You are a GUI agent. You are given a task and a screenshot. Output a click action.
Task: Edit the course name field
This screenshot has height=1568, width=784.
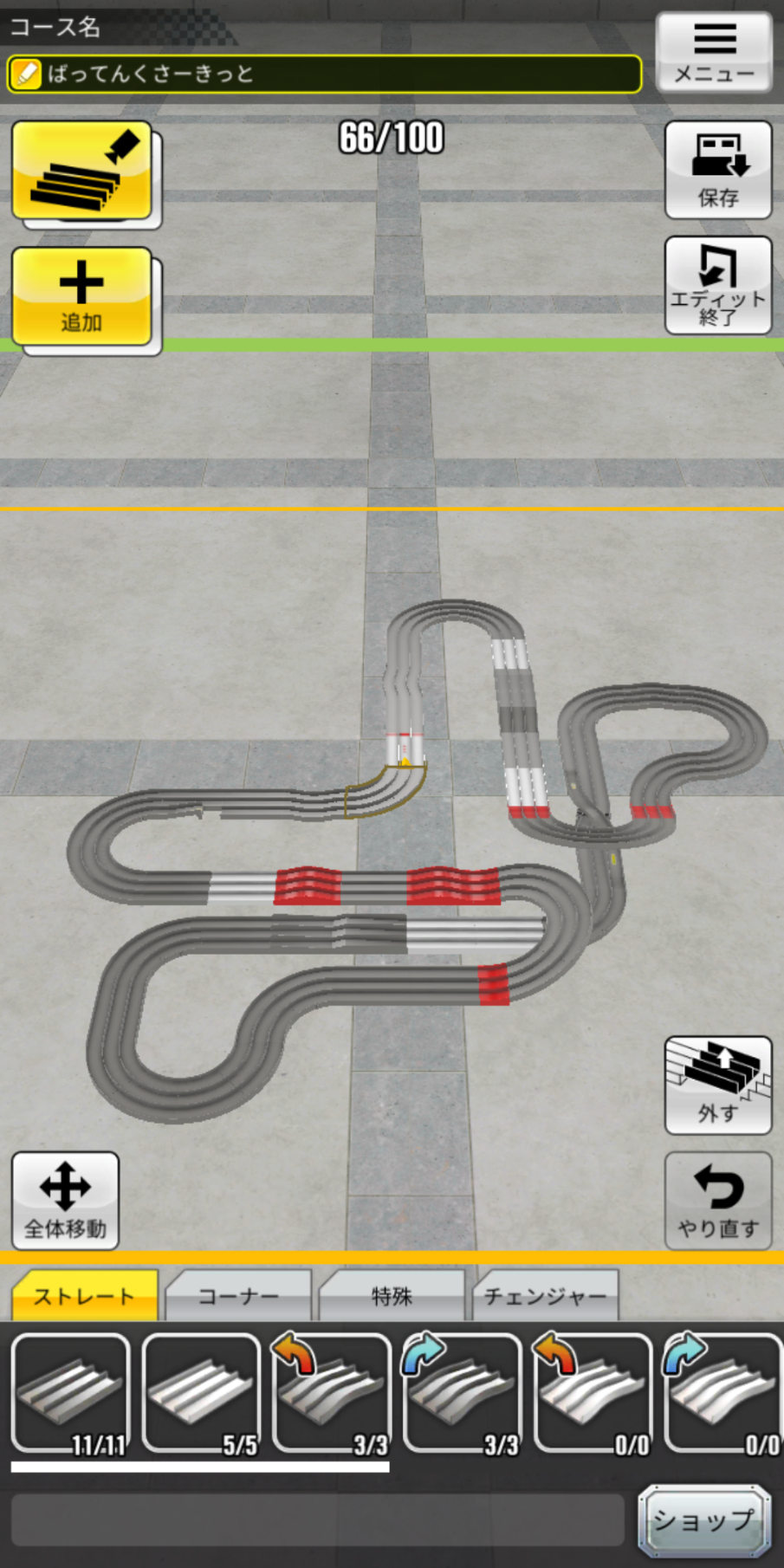(x=324, y=74)
